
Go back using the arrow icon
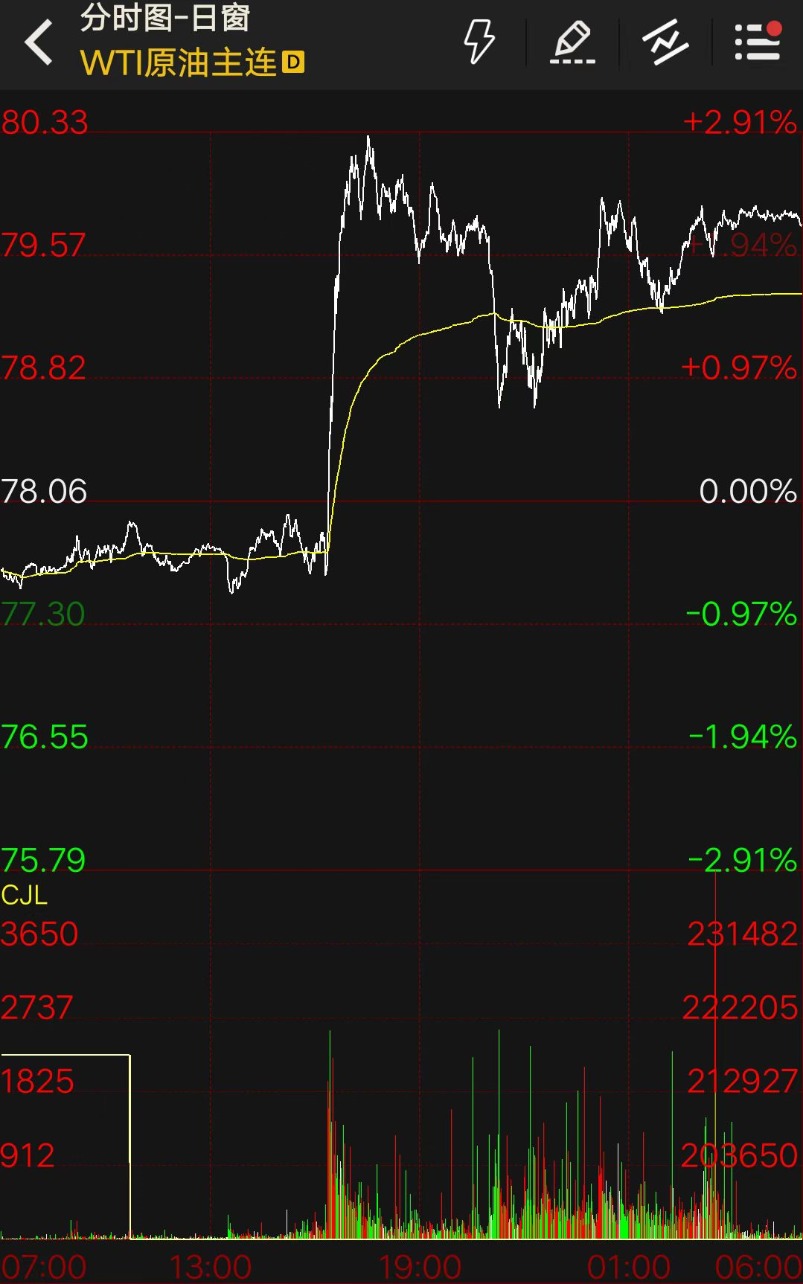tap(39, 44)
